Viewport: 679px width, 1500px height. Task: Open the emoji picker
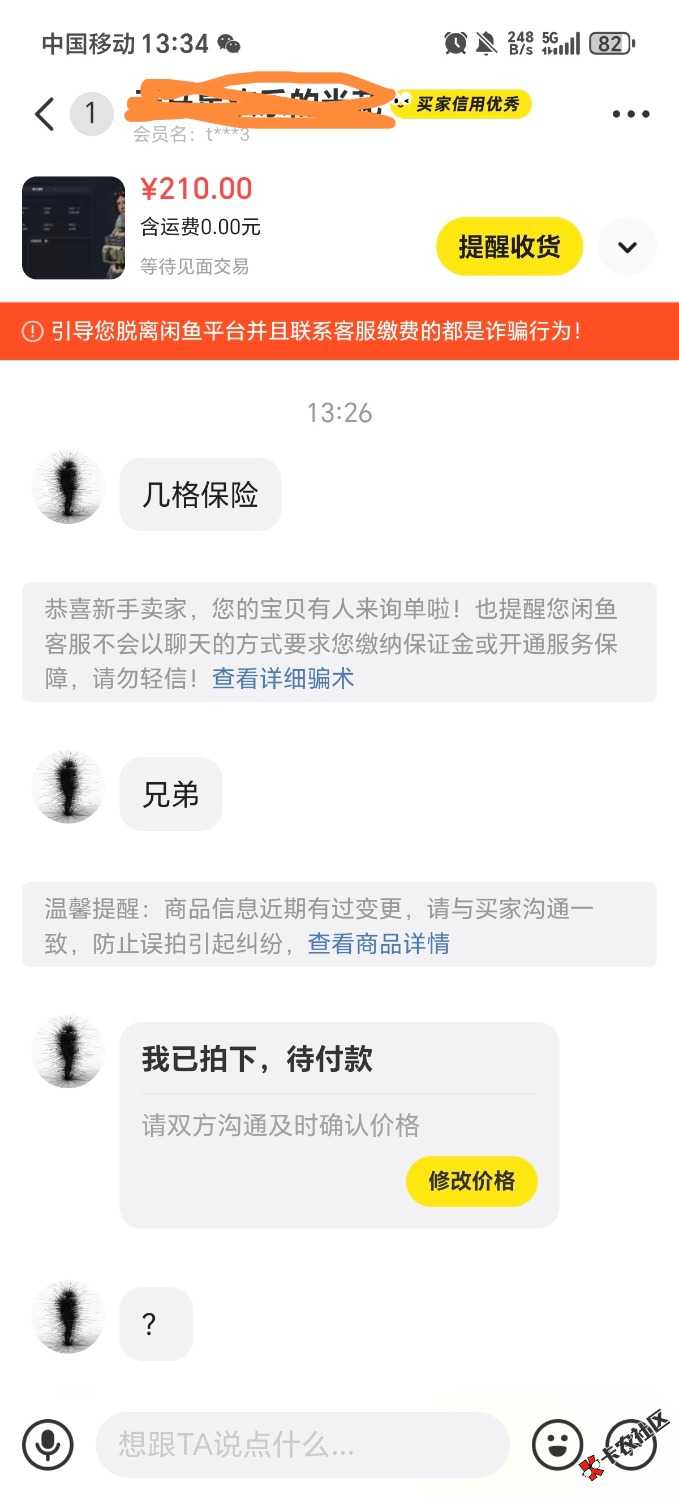557,1444
